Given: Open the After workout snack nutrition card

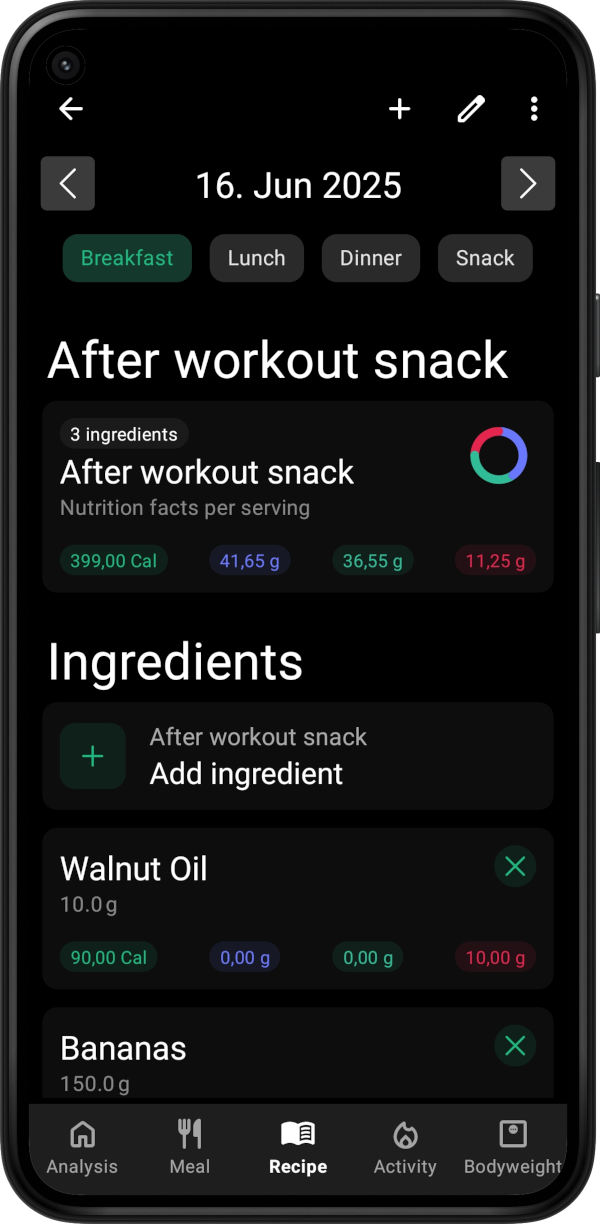Looking at the screenshot, I should click(297, 496).
